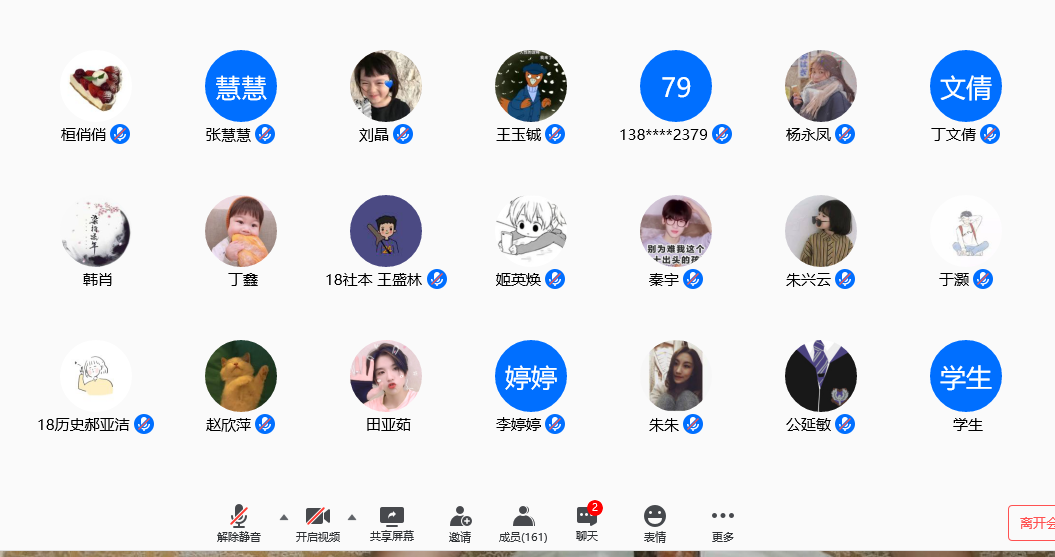
Task: Select participant 秦宇's avatar
Action: coord(676,231)
